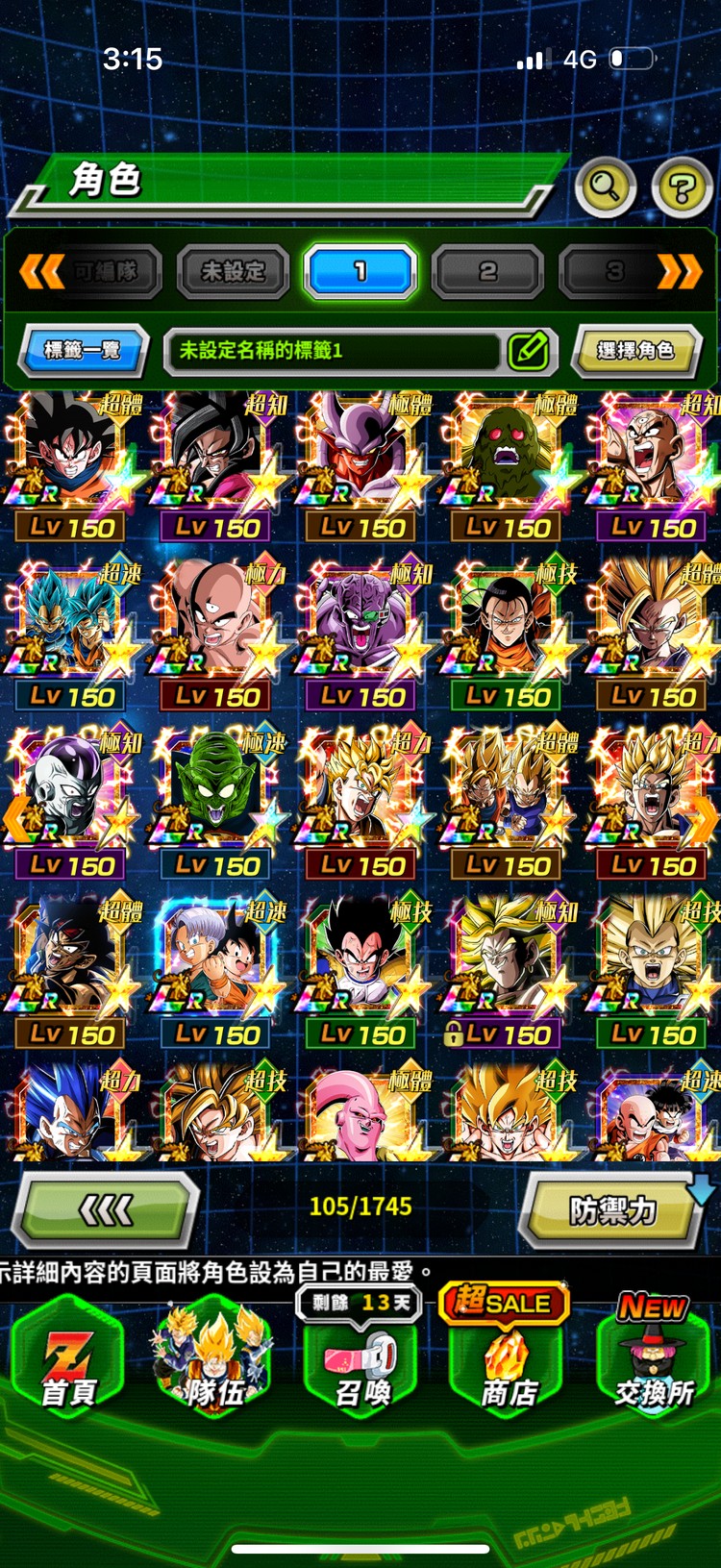Select the 未設定 tag tab

[x=233, y=272]
